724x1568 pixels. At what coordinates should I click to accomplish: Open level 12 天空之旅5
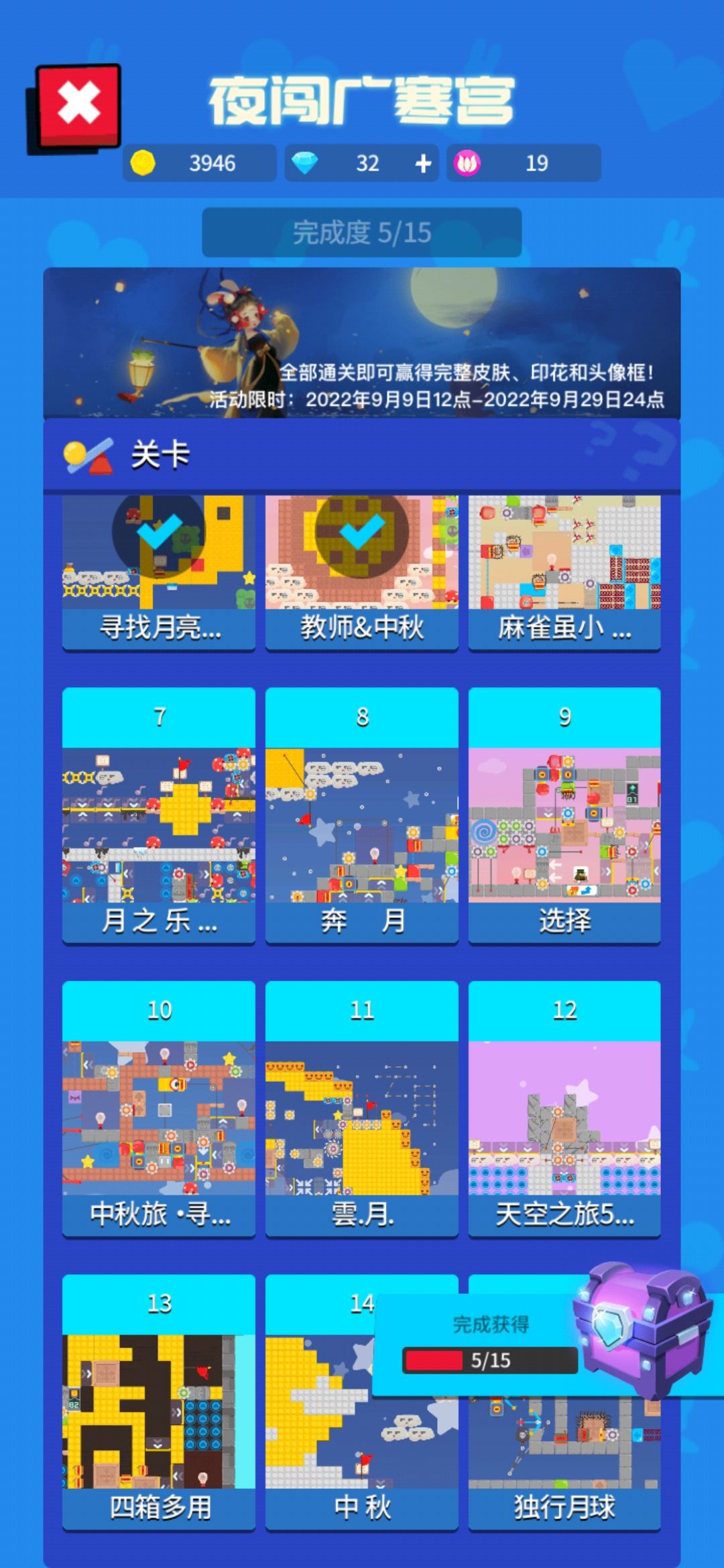point(564,1109)
